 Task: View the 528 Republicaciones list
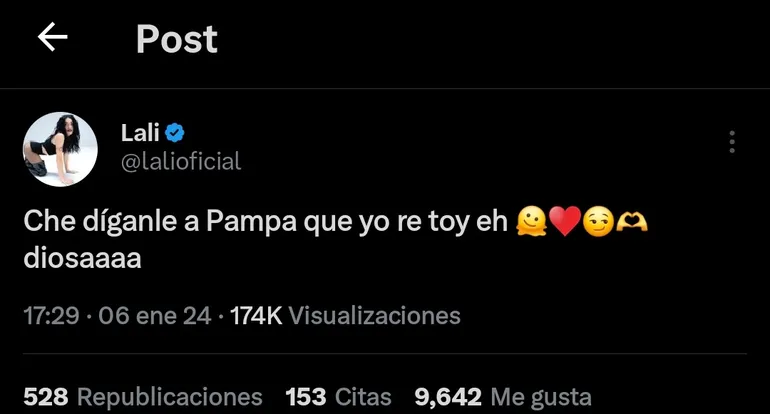click(142, 397)
